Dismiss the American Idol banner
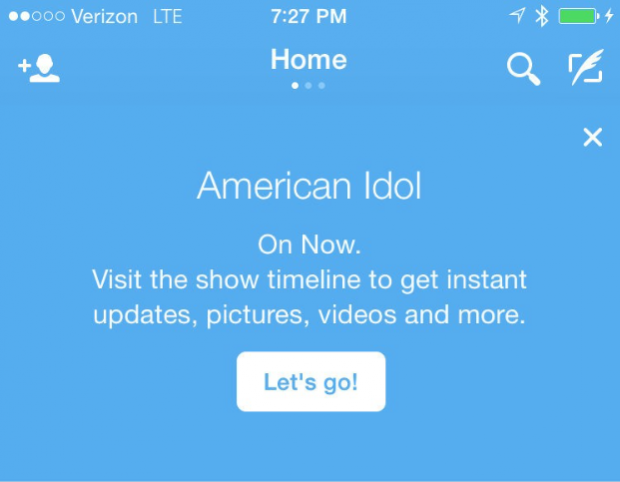 [x=593, y=138]
